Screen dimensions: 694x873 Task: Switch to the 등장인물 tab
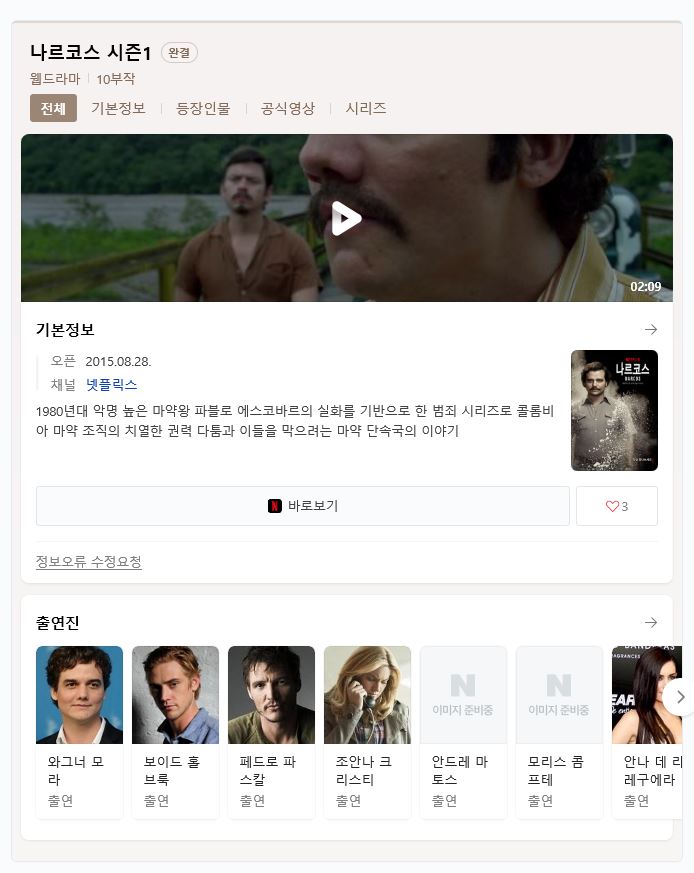pyautogui.click(x=203, y=108)
